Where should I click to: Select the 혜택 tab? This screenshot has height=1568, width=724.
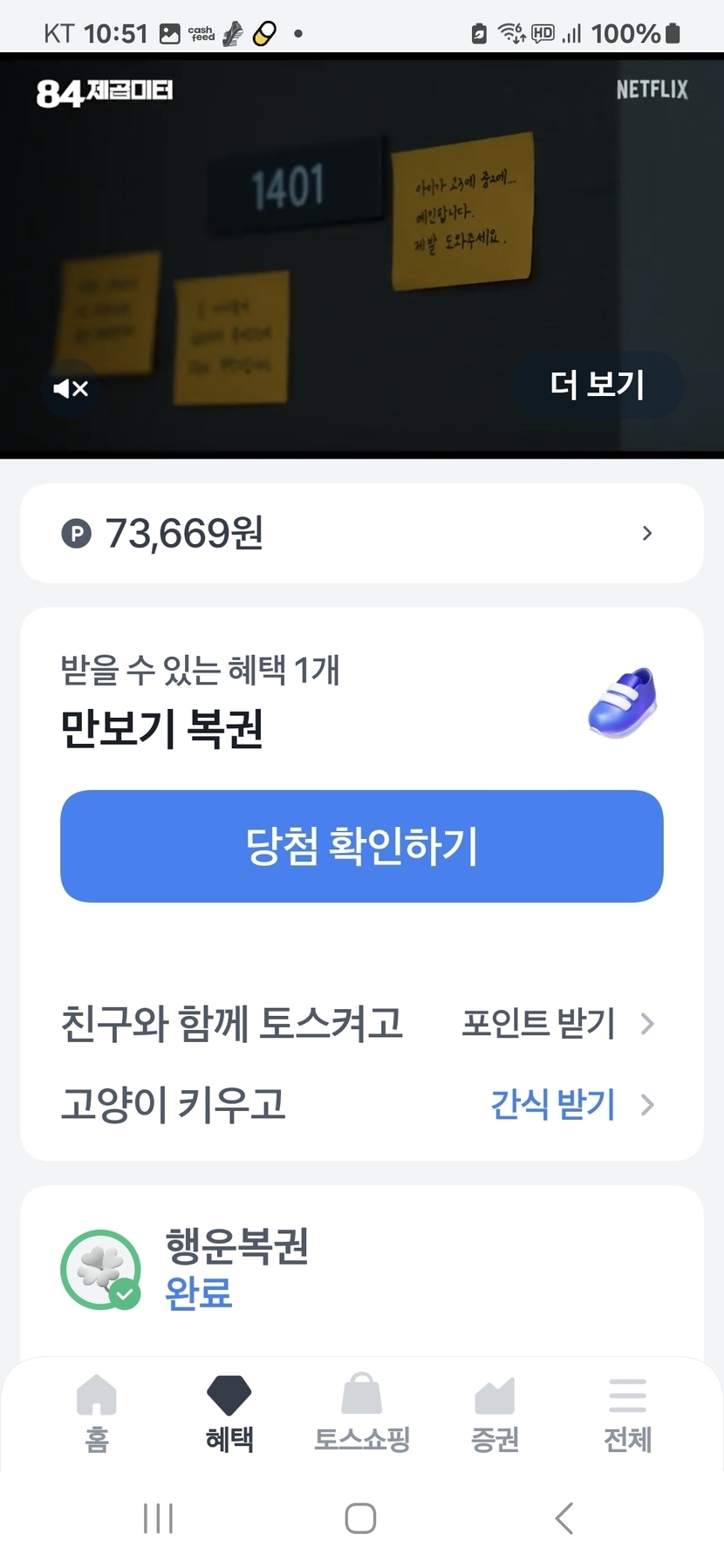[x=229, y=1413]
